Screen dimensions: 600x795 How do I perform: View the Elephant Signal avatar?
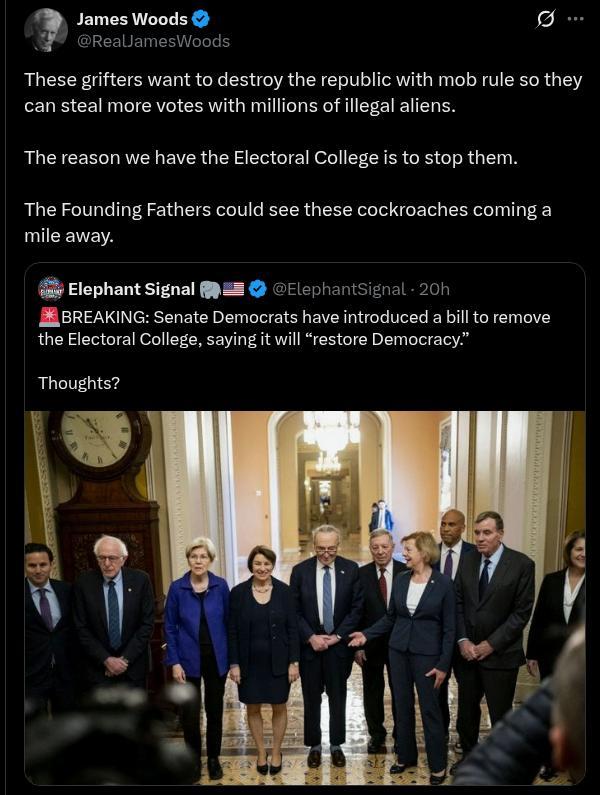click(51, 289)
